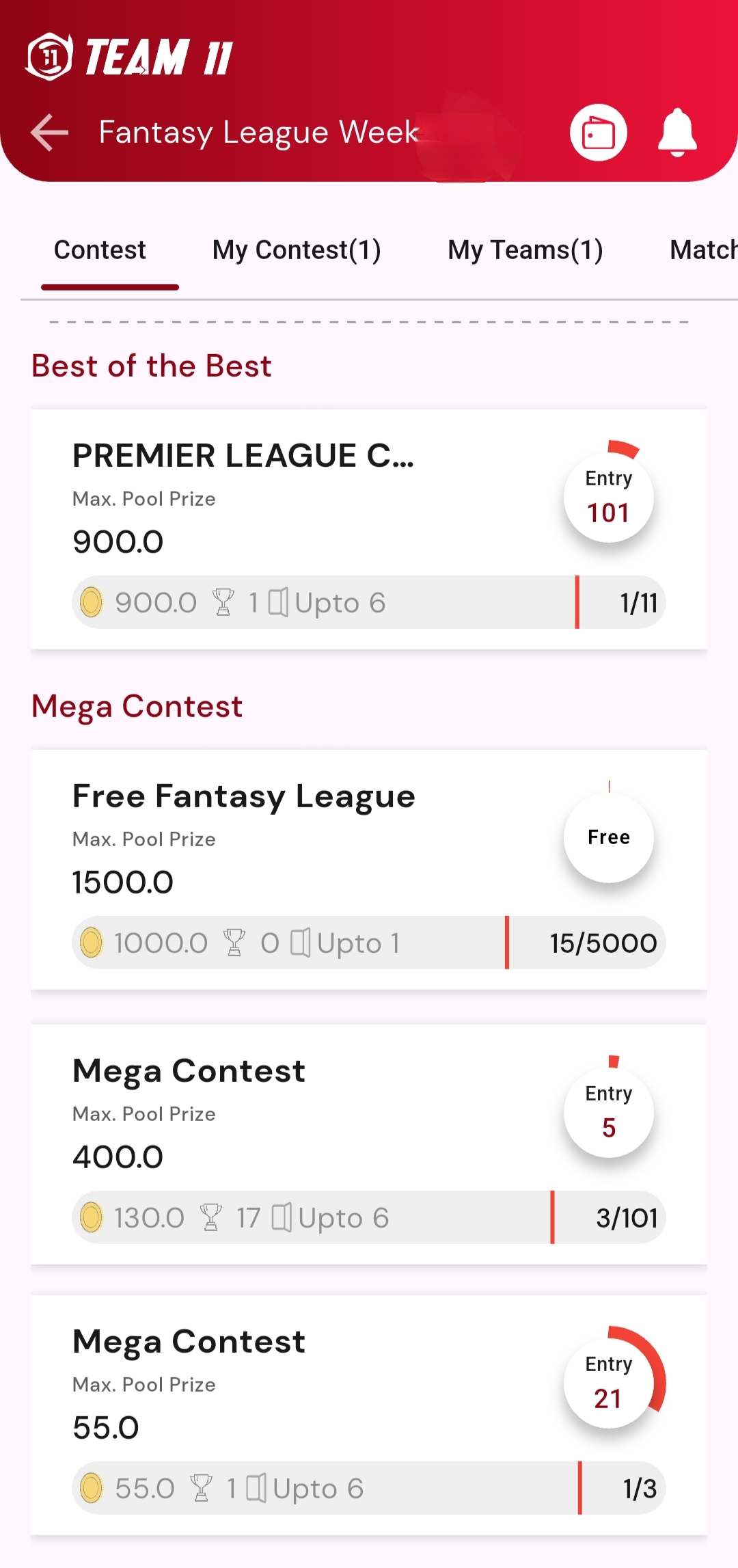Switch to My Contest(1) tab

click(x=297, y=250)
